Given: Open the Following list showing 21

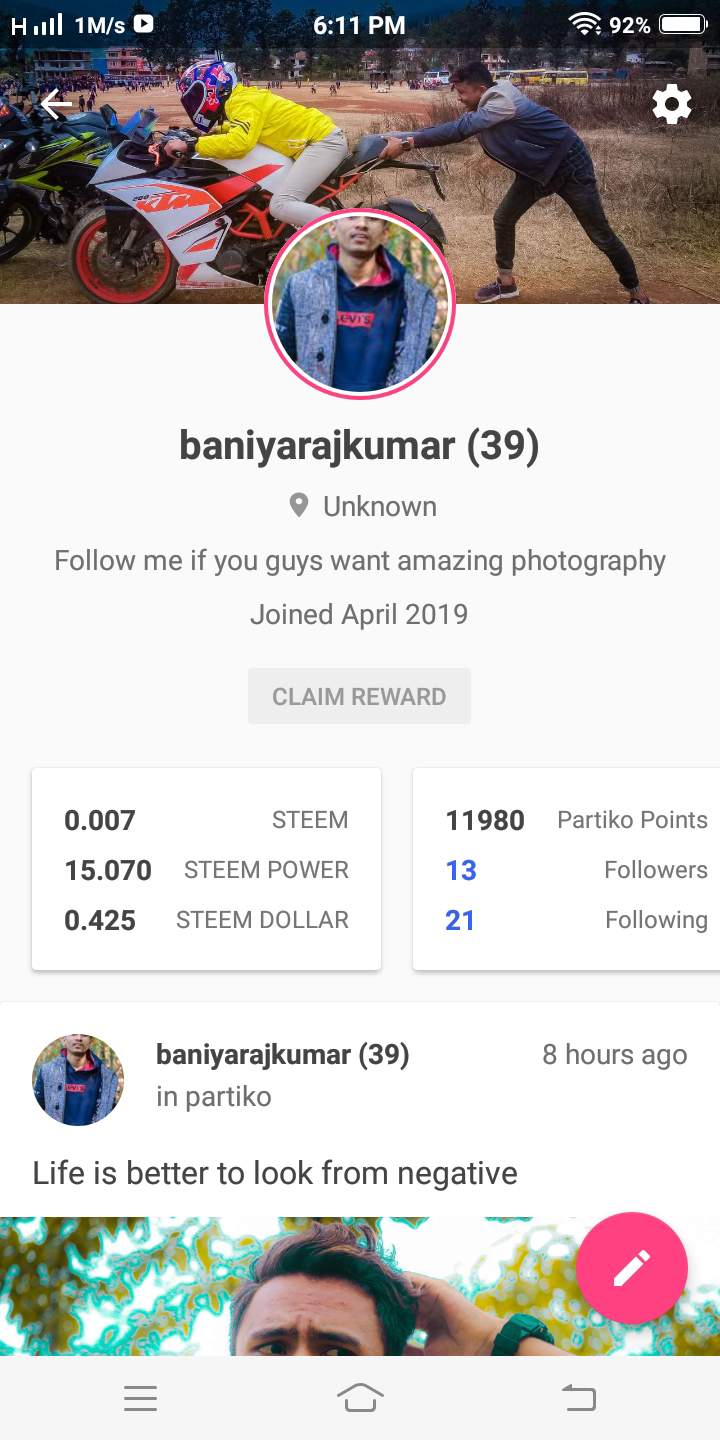Looking at the screenshot, I should pyautogui.click(x=460, y=919).
